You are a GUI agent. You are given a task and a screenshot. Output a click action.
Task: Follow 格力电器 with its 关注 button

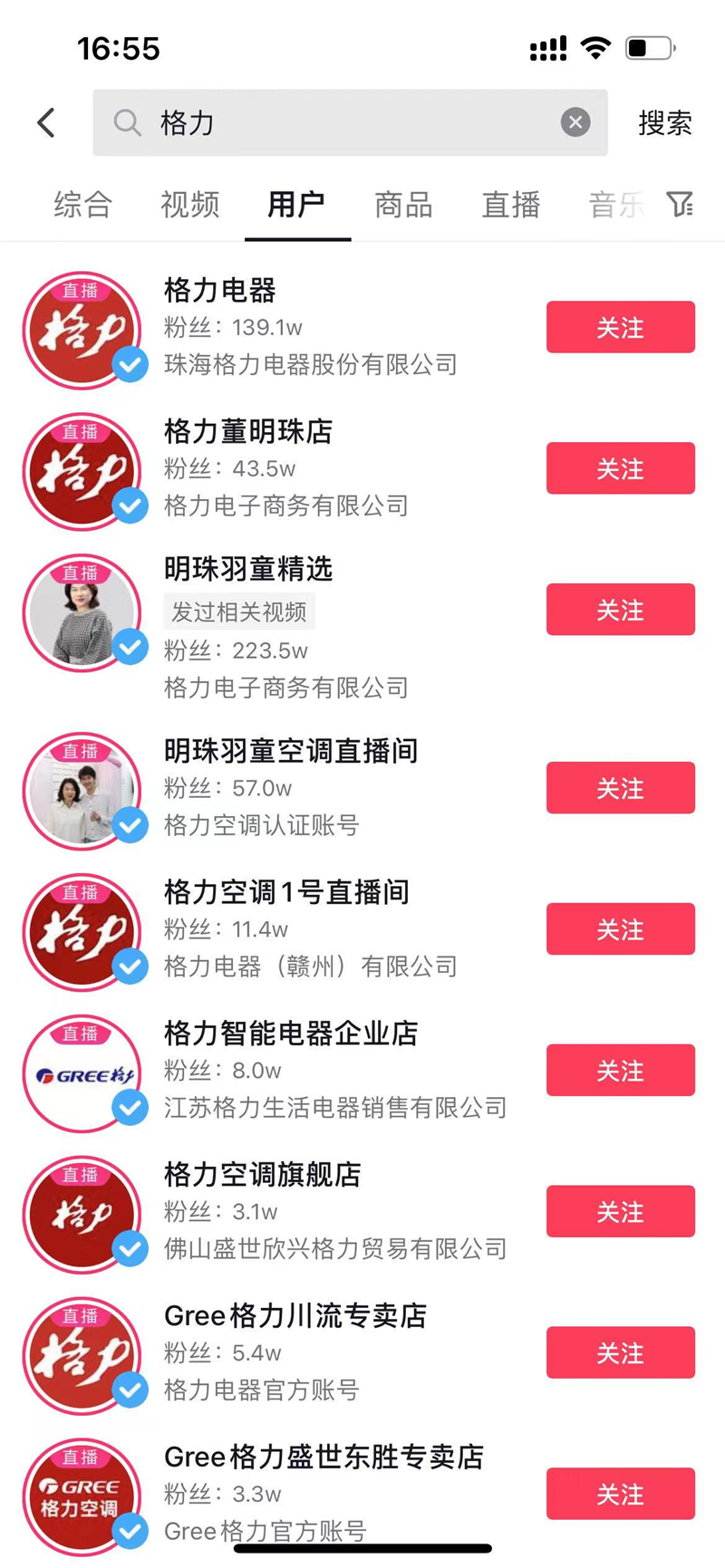coord(620,327)
